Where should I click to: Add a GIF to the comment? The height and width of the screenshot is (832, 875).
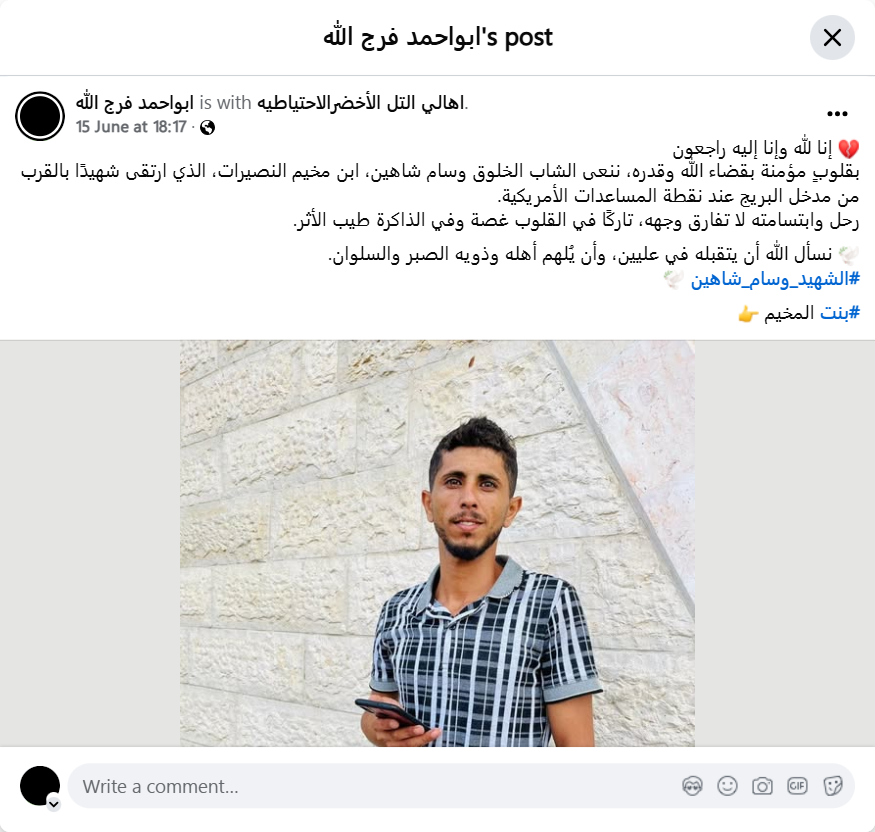pos(797,786)
